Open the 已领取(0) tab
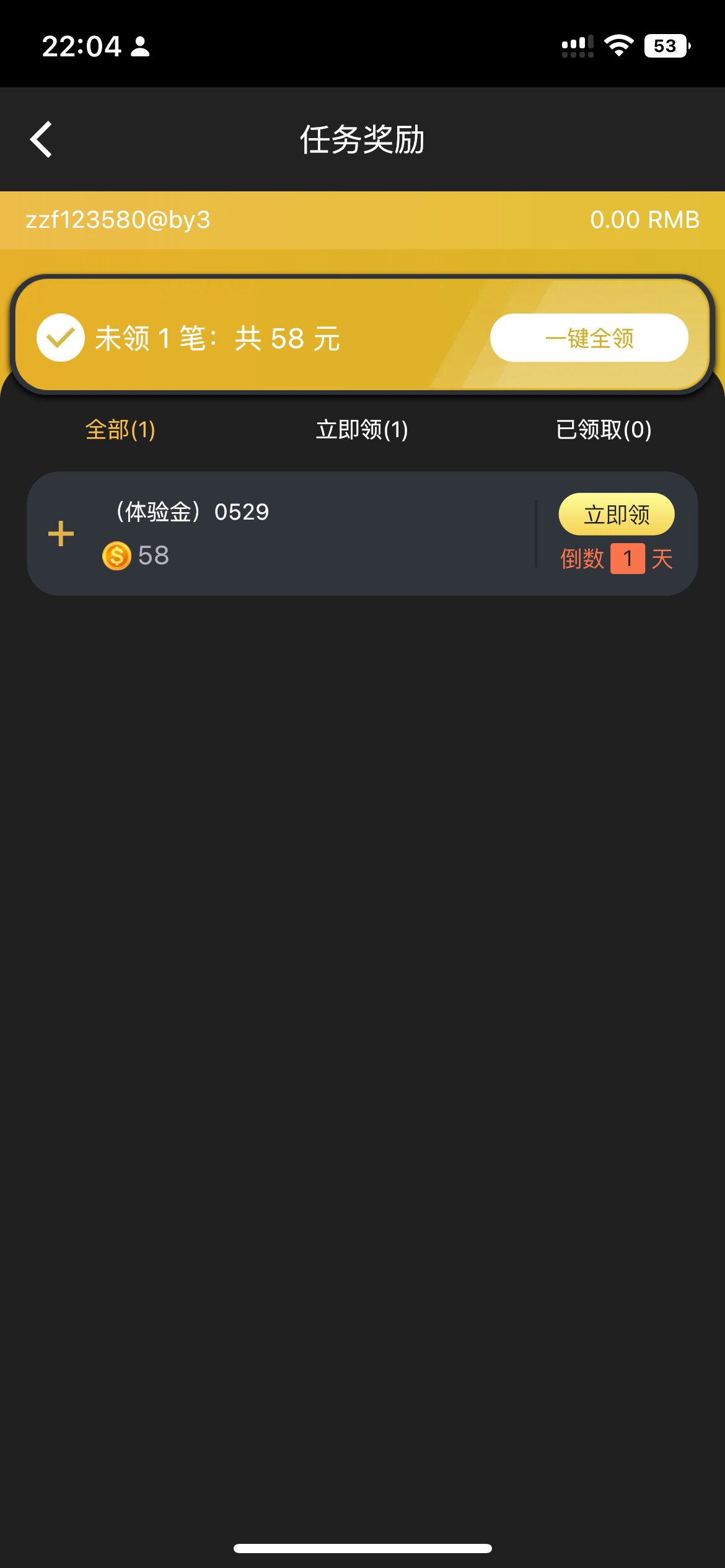Screen dimensions: 725x1568 click(604, 430)
